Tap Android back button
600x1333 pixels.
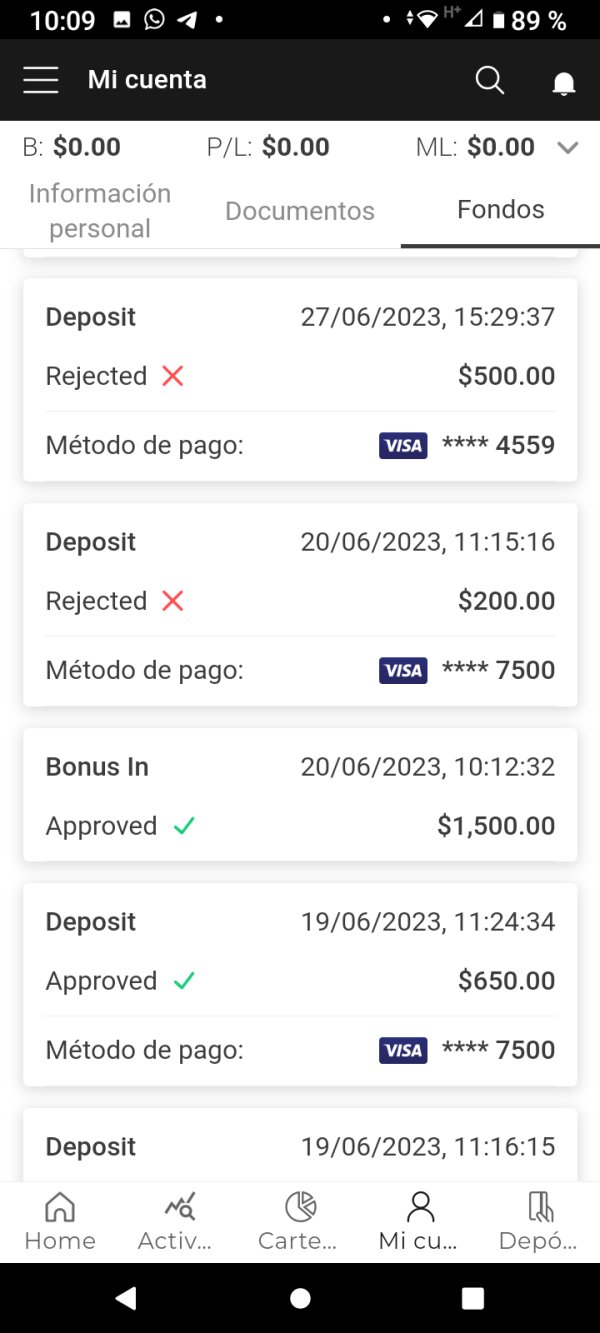point(126,1298)
